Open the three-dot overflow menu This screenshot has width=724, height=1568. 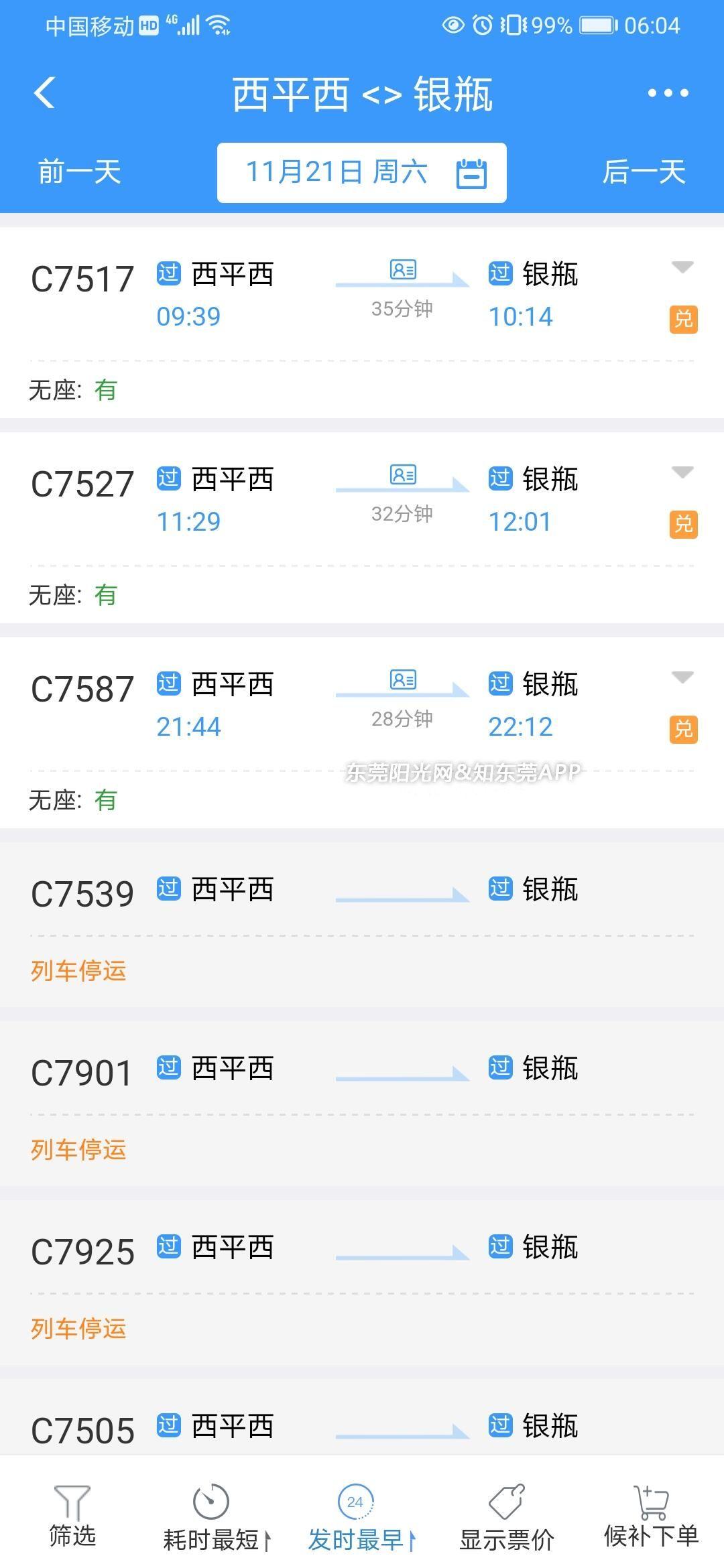pos(668,93)
